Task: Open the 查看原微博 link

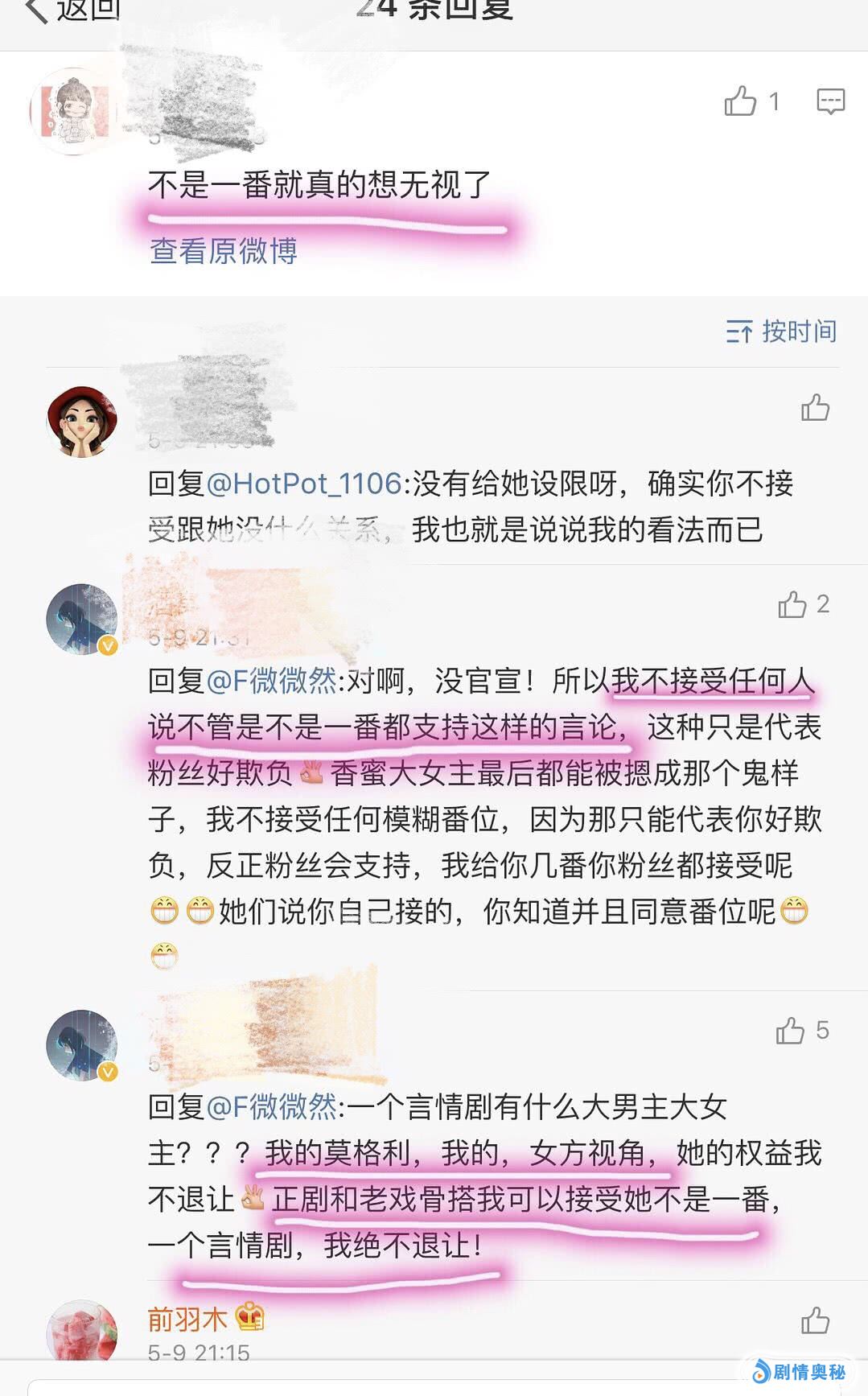Action: [x=224, y=252]
